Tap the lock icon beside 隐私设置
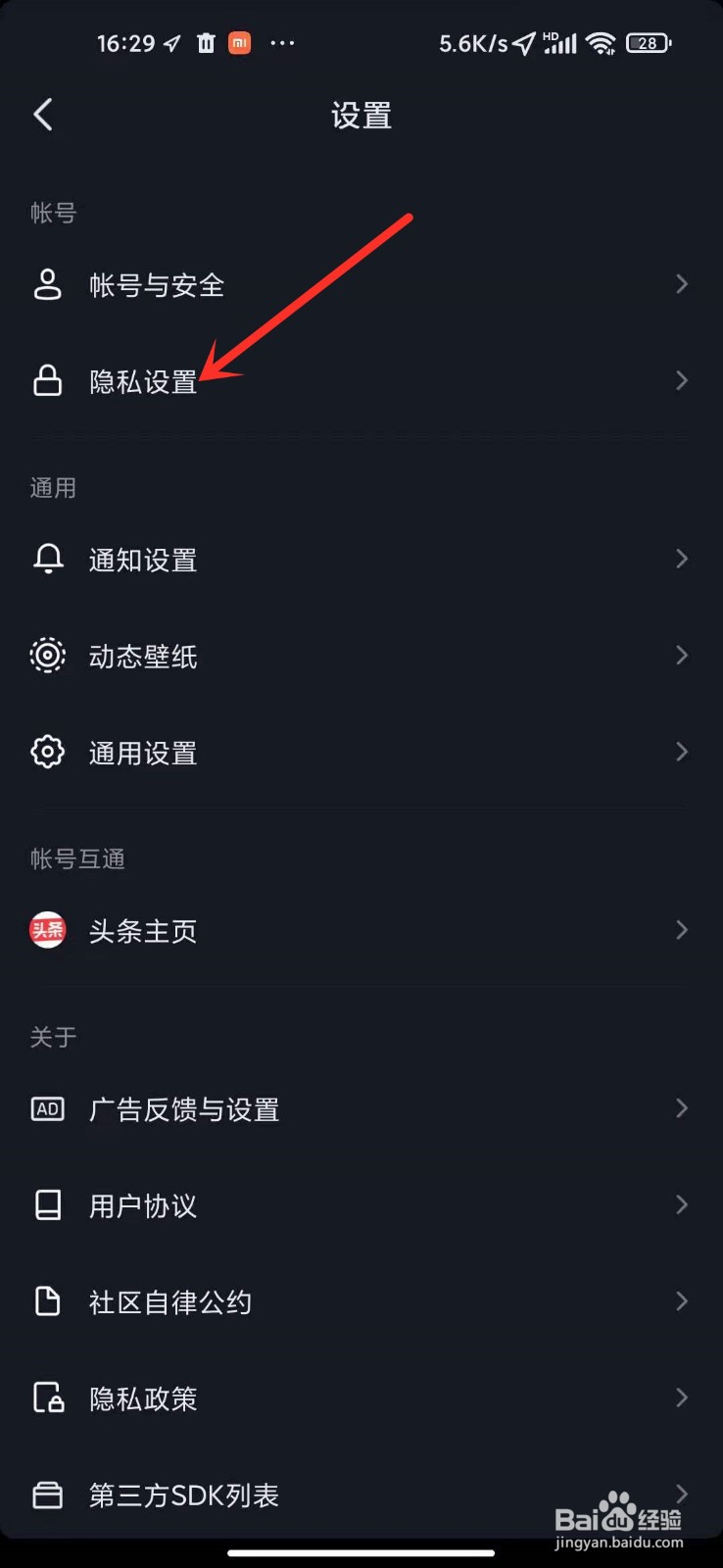723x1568 pixels. [x=47, y=380]
